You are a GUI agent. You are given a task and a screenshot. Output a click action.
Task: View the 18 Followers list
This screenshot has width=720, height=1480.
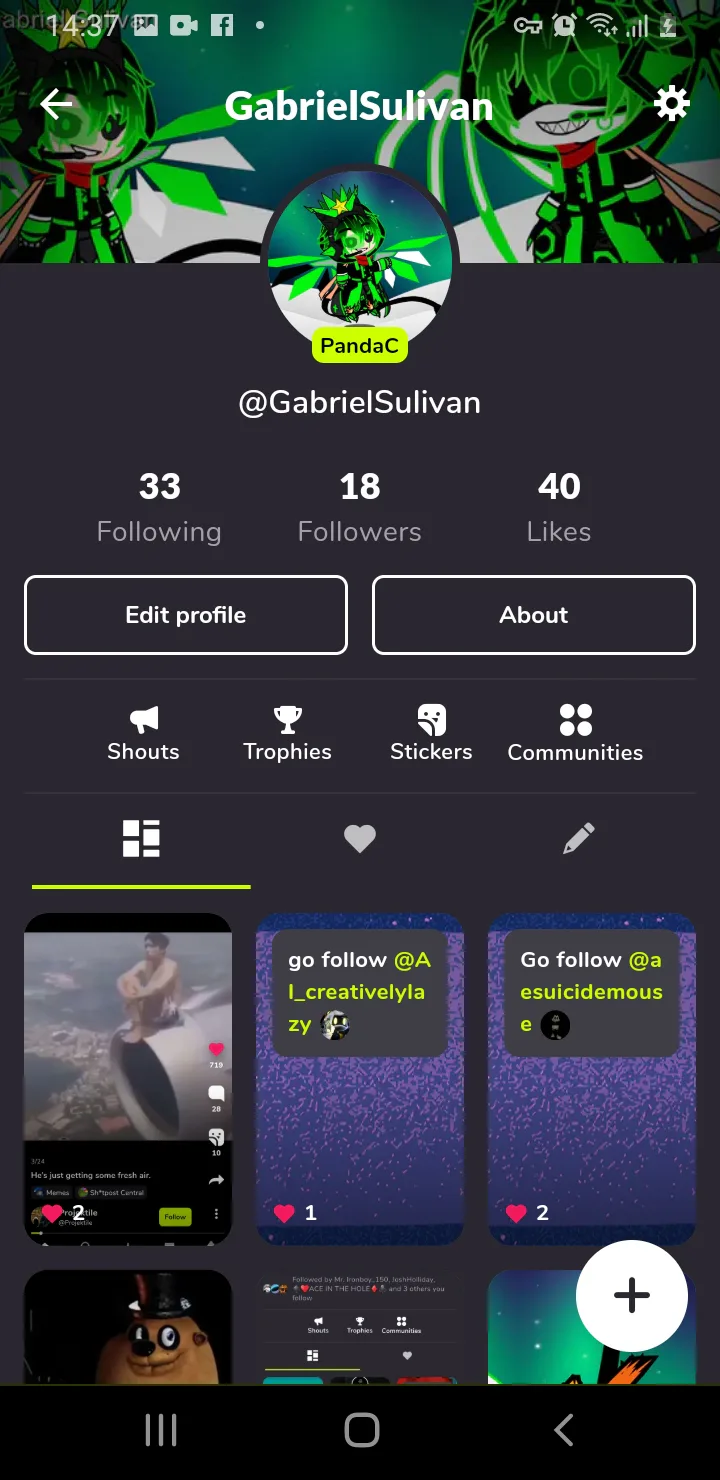pyautogui.click(x=360, y=508)
